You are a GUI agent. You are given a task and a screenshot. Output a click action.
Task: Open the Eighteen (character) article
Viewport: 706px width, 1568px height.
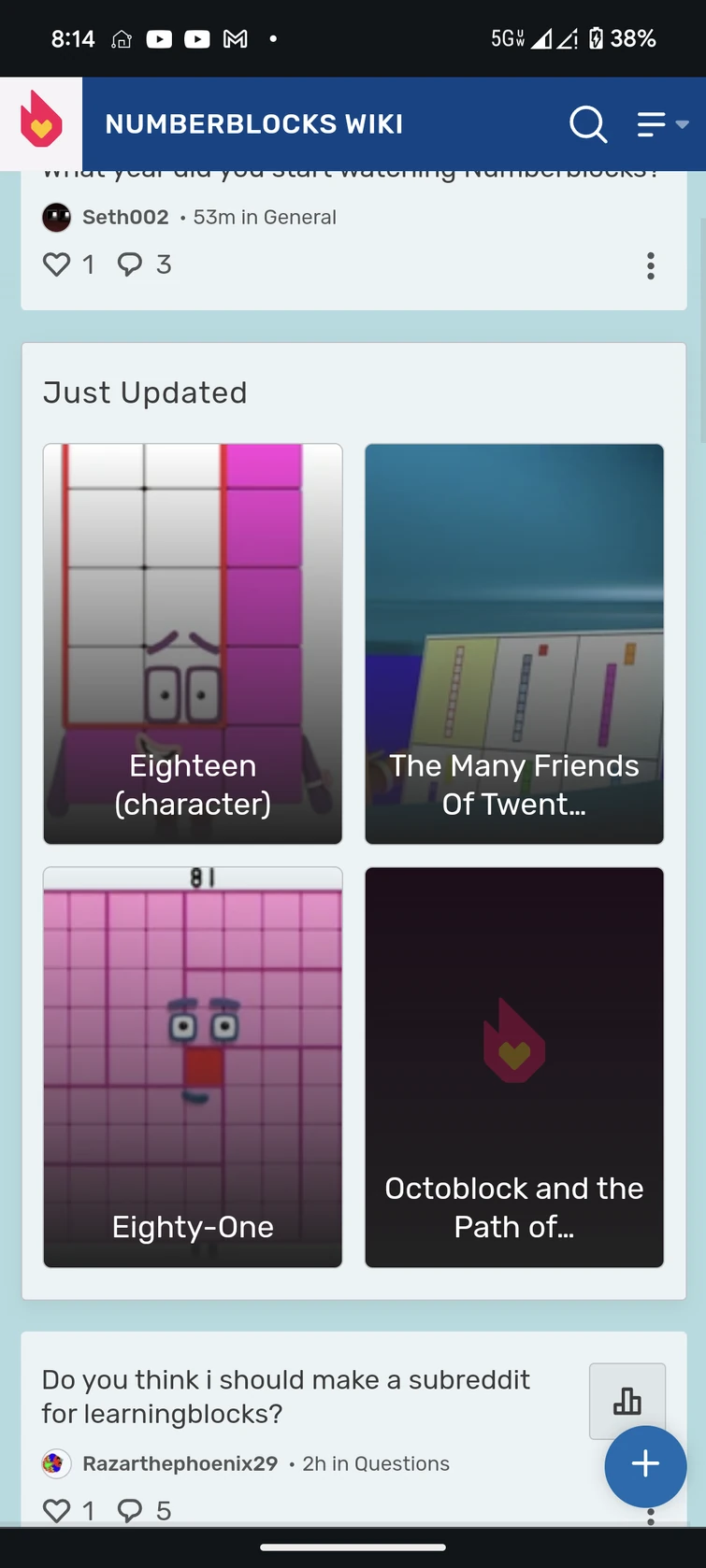point(192,642)
